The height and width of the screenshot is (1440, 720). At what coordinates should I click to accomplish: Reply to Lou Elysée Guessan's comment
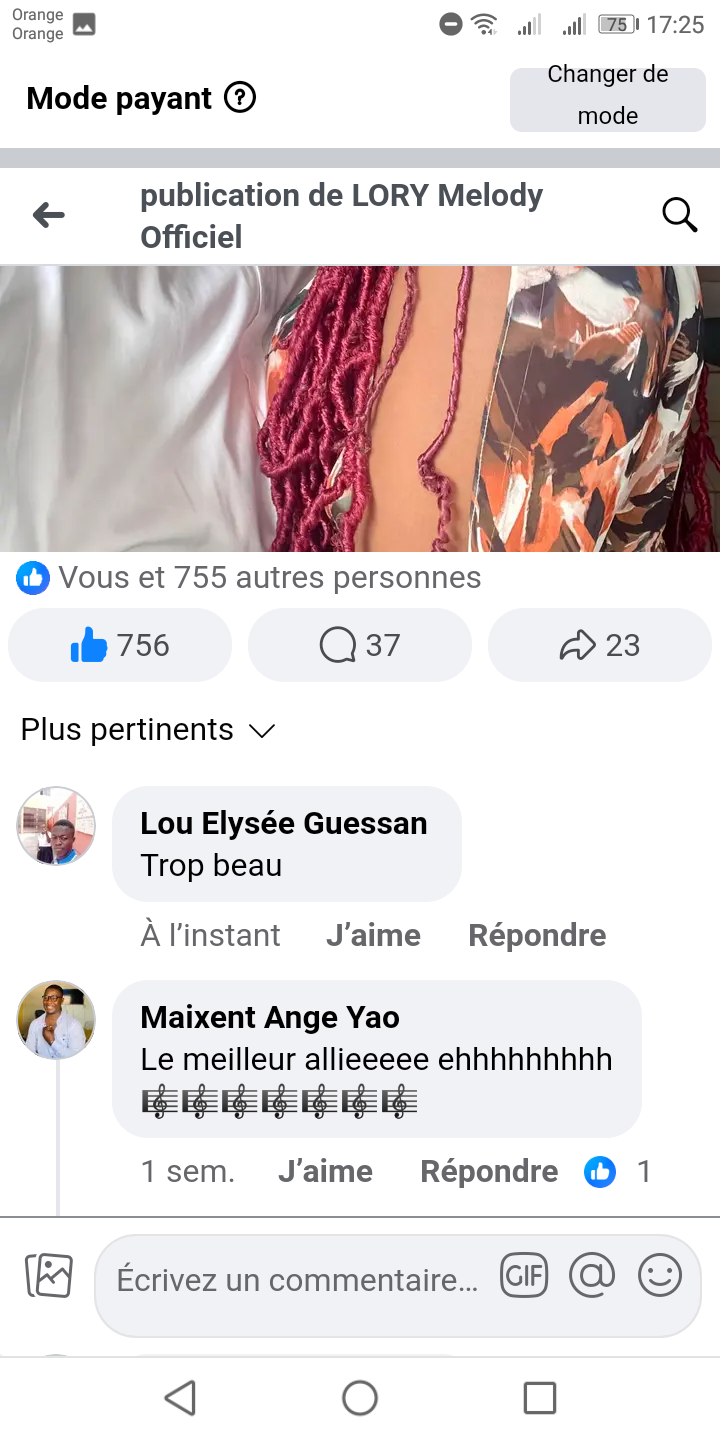537,935
